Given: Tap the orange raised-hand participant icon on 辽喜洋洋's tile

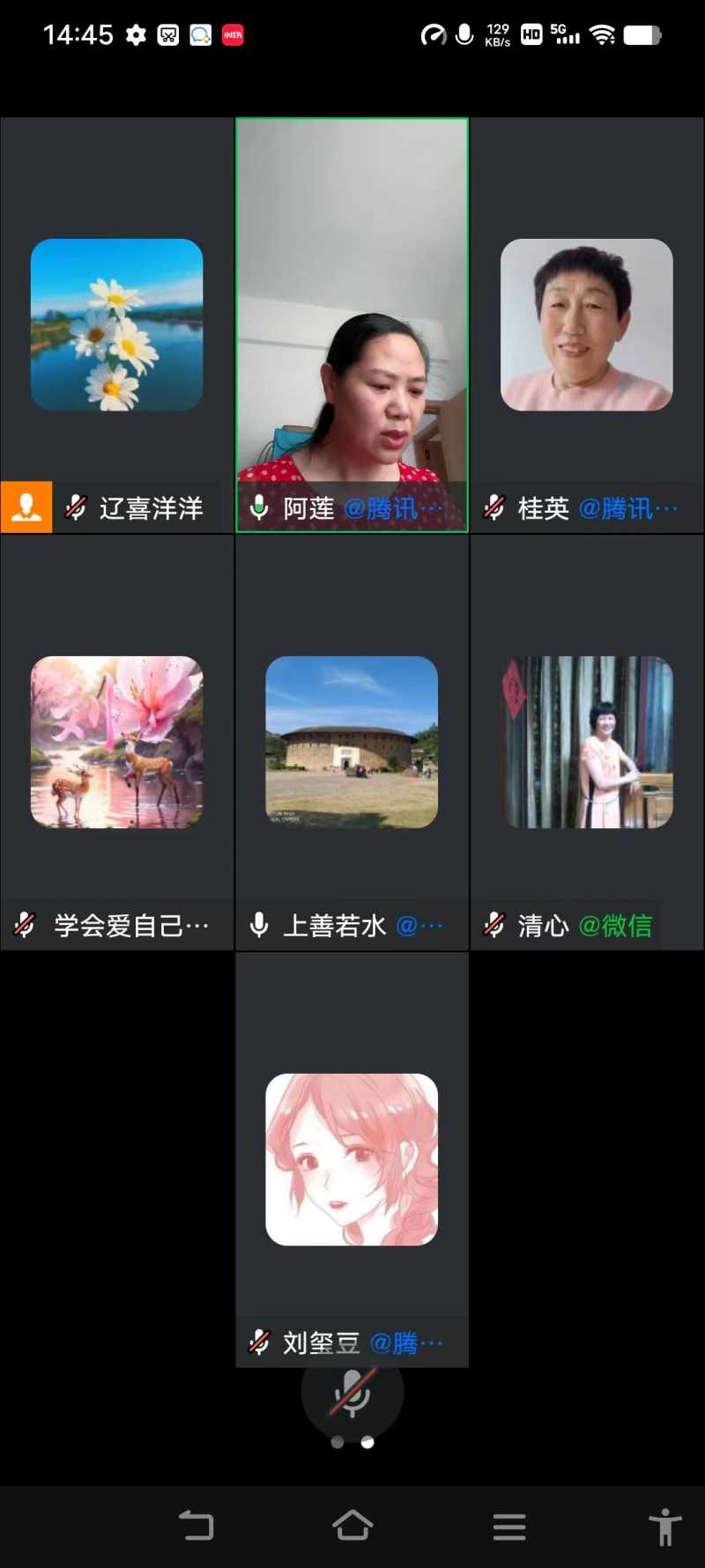Looking at the screenshot, I should (27, 507).
